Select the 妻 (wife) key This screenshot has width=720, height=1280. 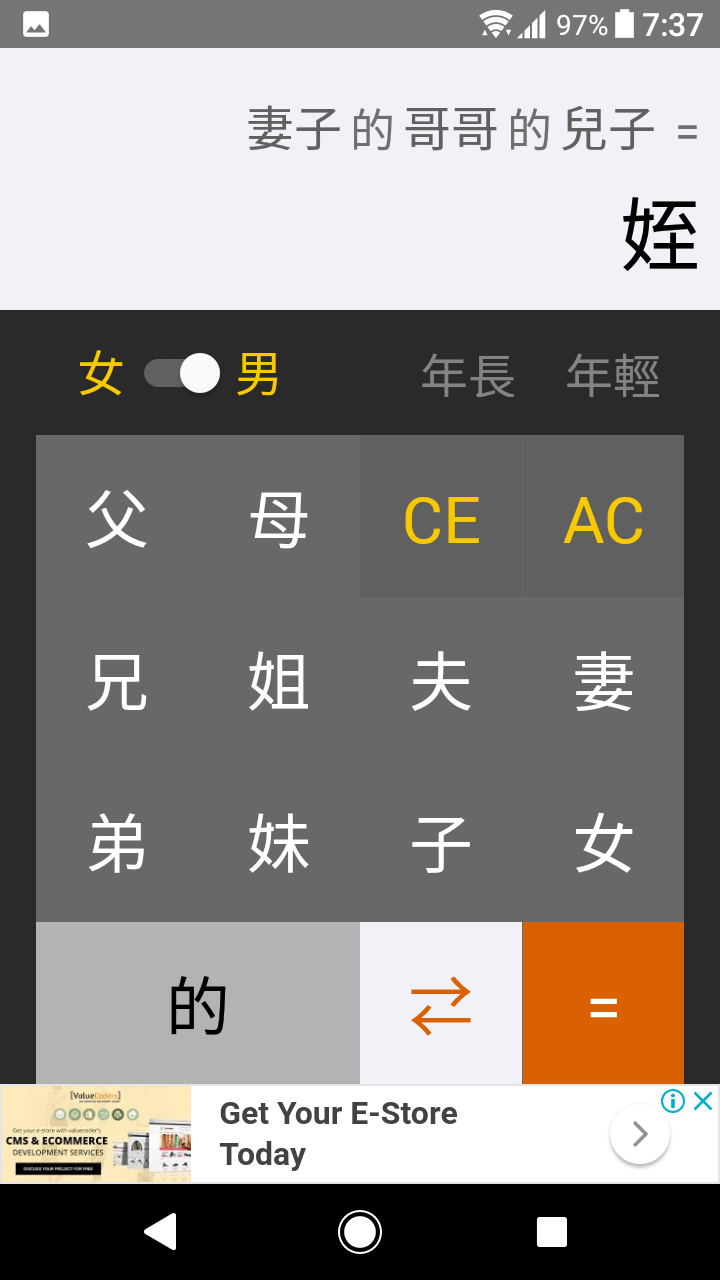coord(603,679)
